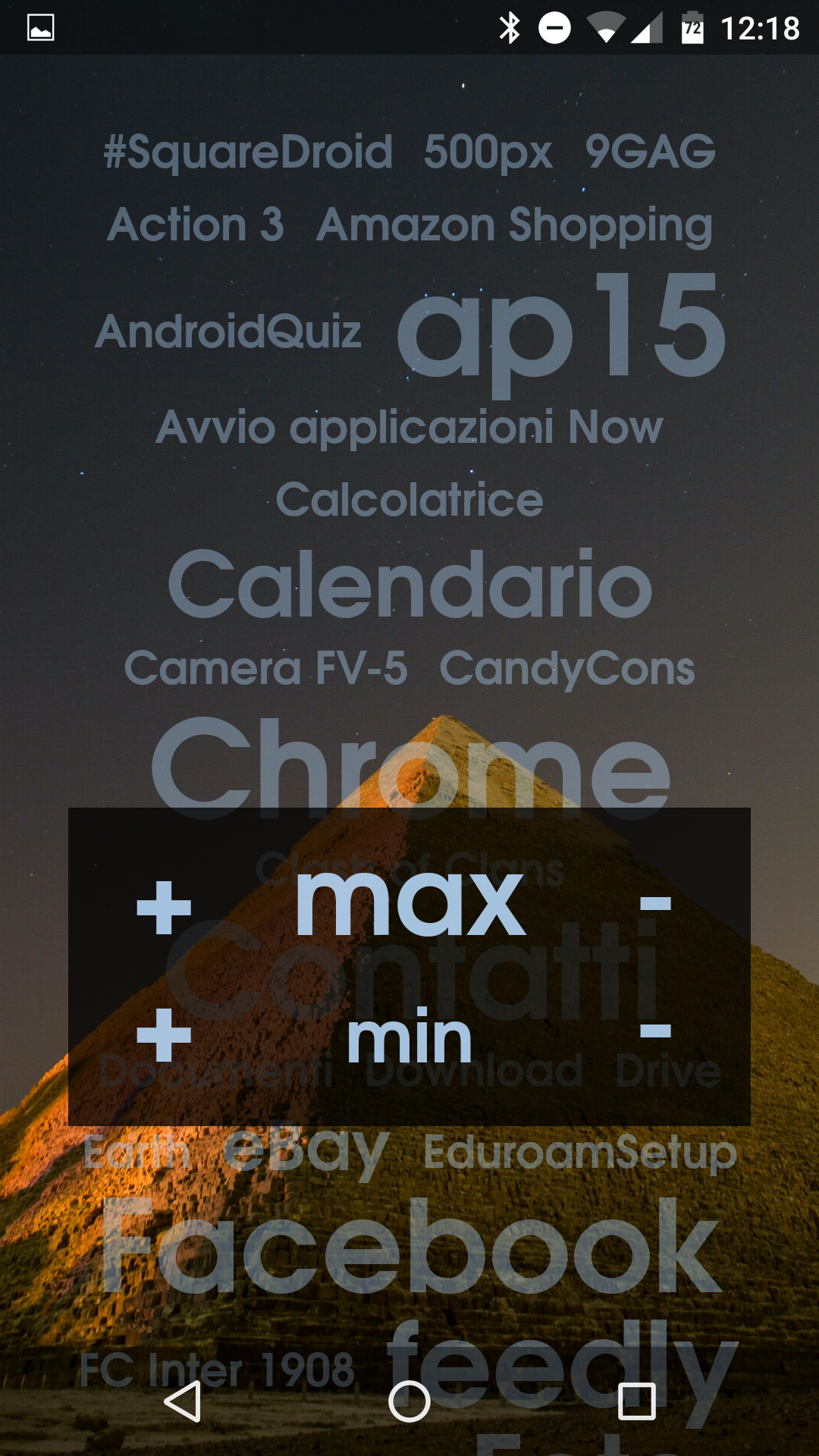
Task: Decrease the min size with minus
Action: [655, 1031]
